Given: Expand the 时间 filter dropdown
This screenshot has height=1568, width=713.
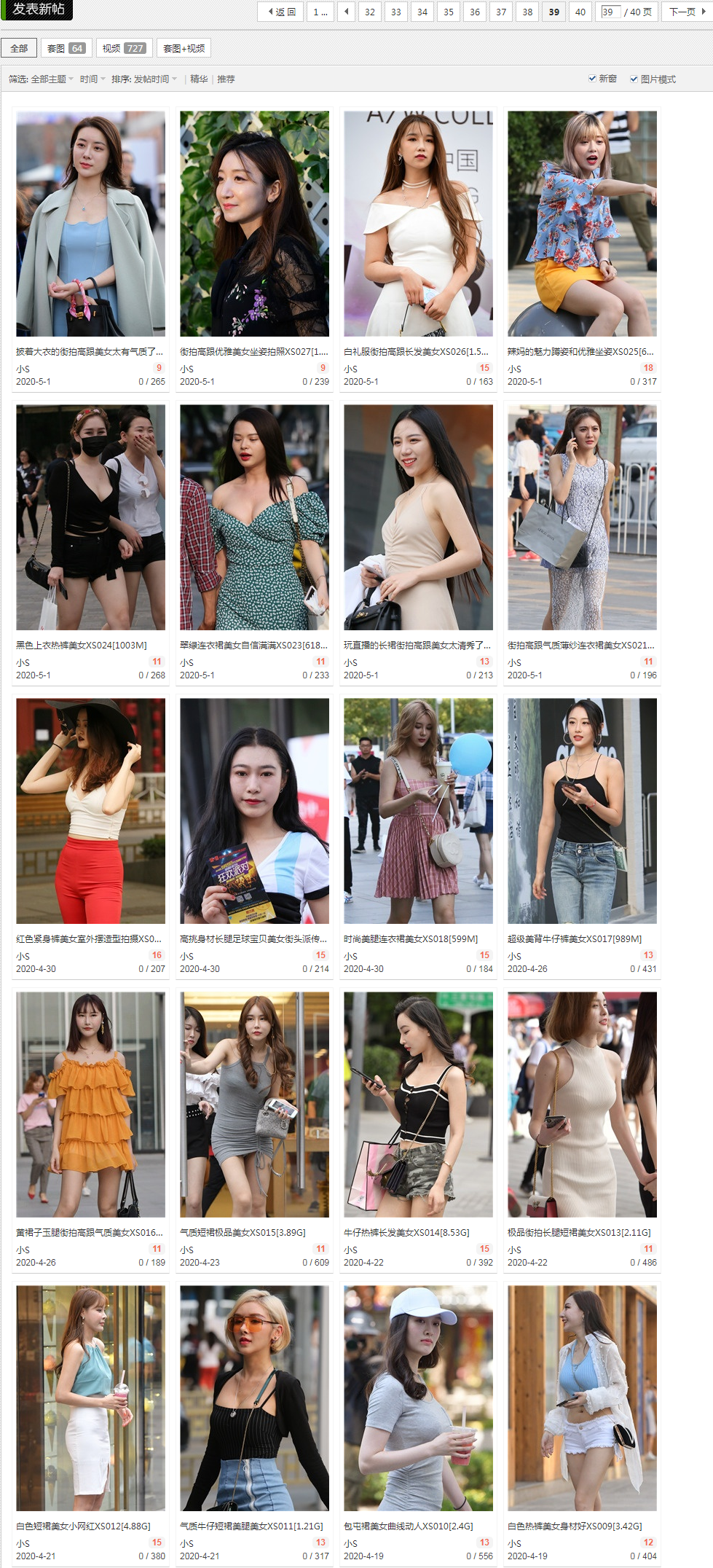Looking at the screenshot, I should pyautogui.click(x=92, y=79).
